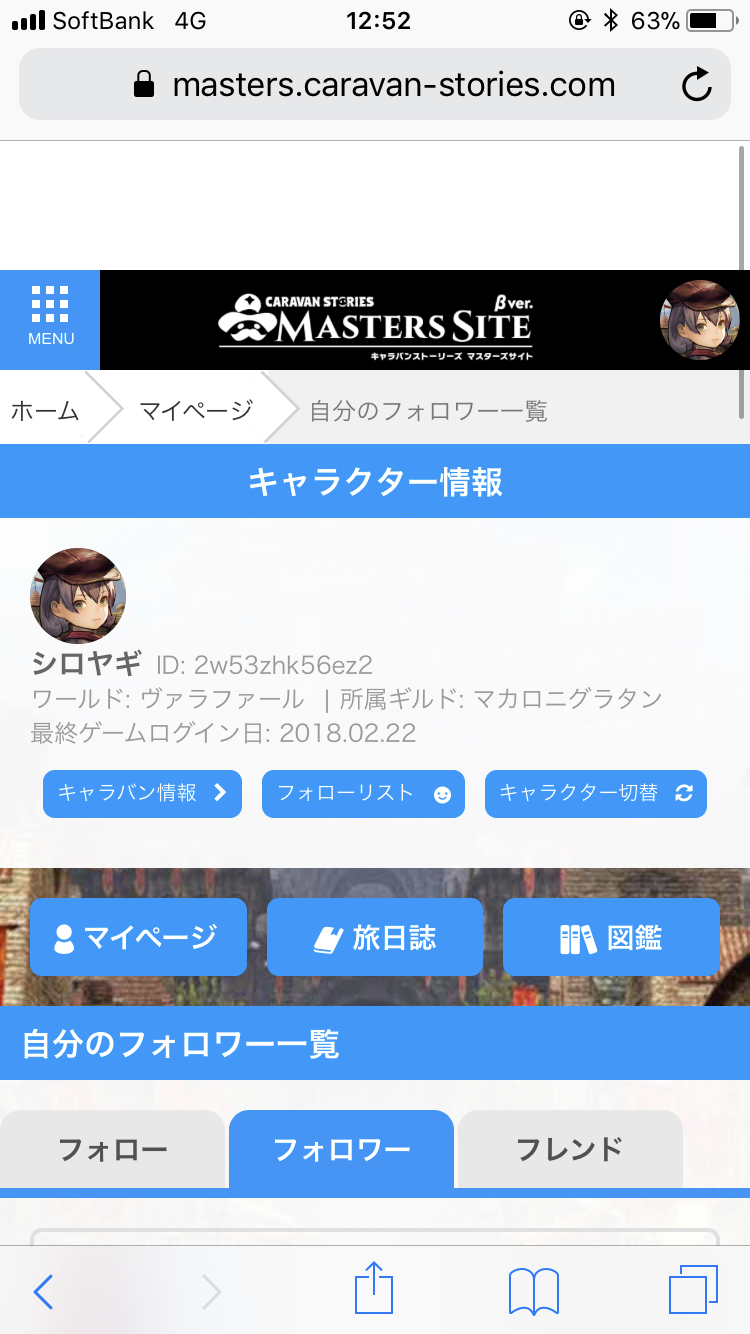Tap キャラクター切替 to switch character
Image resolution: width=750 pixels, height=1334 pixels.
(596, 794)
